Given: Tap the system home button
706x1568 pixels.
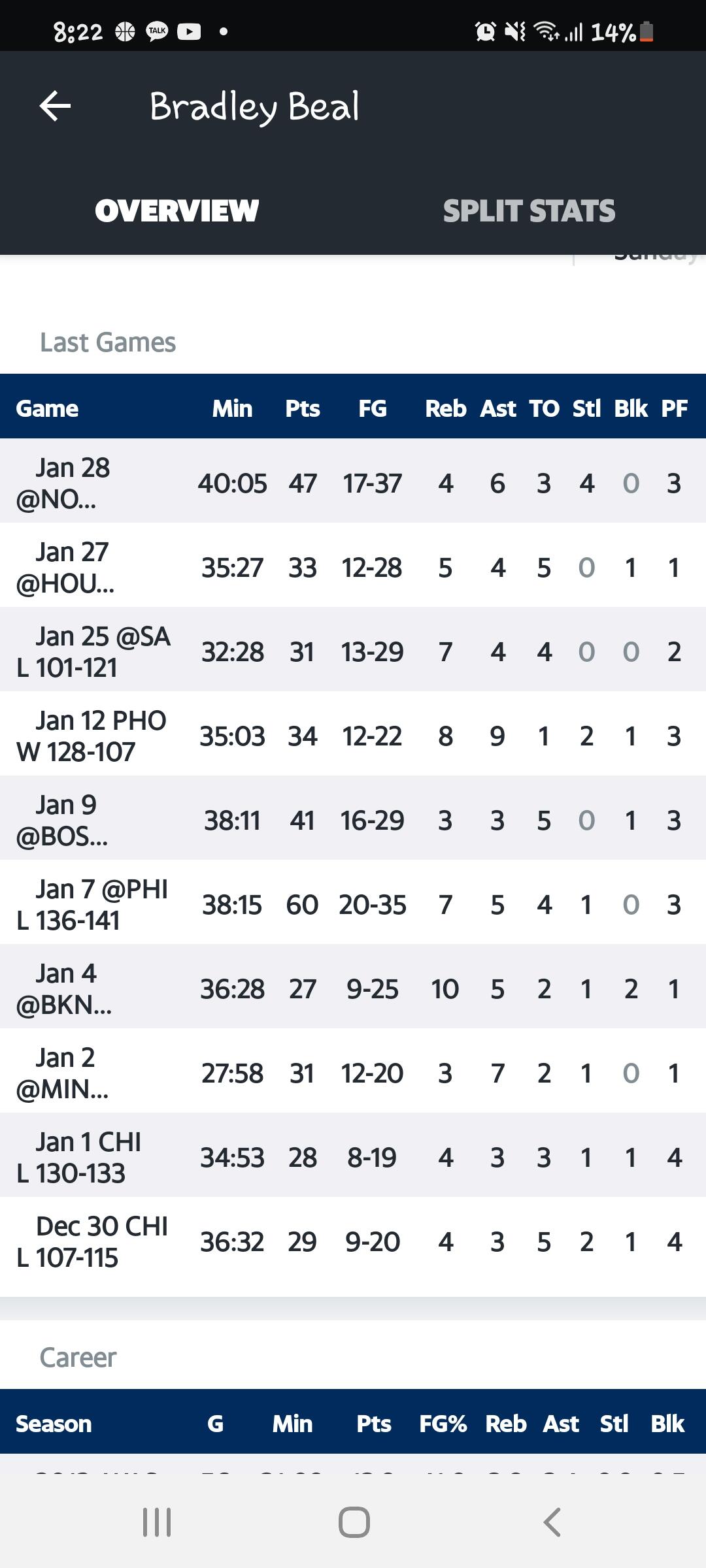Looking at the screenshot, I should point(354,1522).
